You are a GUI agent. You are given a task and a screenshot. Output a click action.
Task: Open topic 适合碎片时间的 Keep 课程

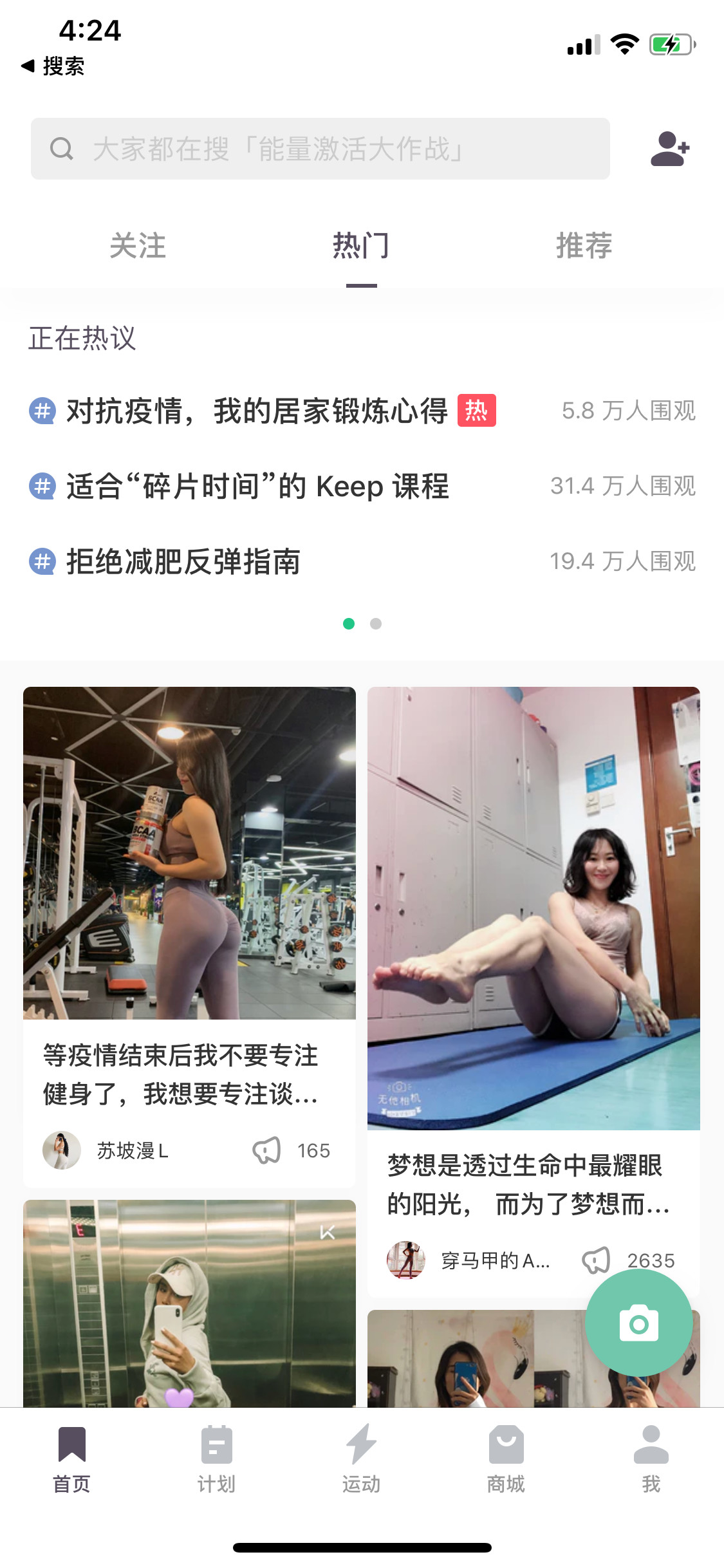pyautogui.click(x=257, y=486)
